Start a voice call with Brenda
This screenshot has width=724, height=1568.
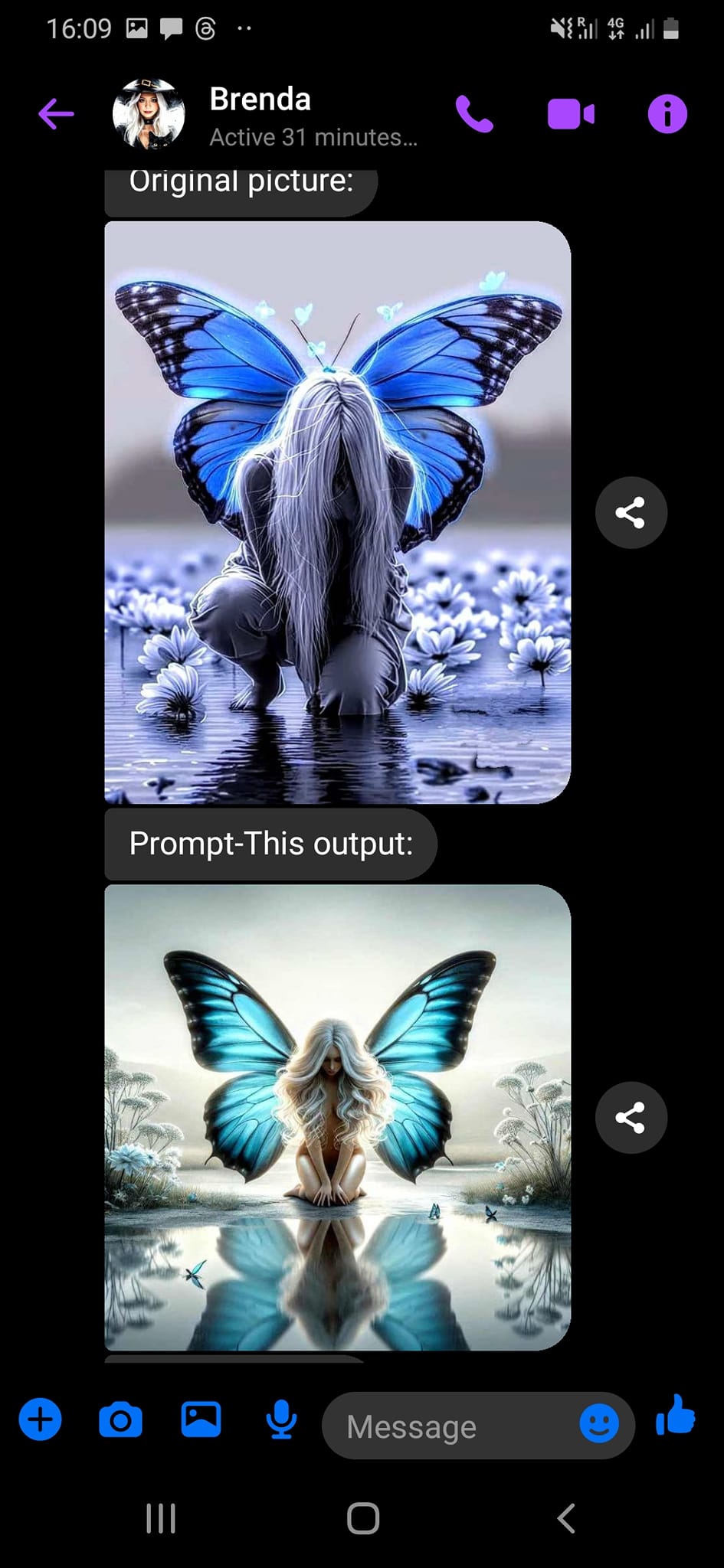474,114
